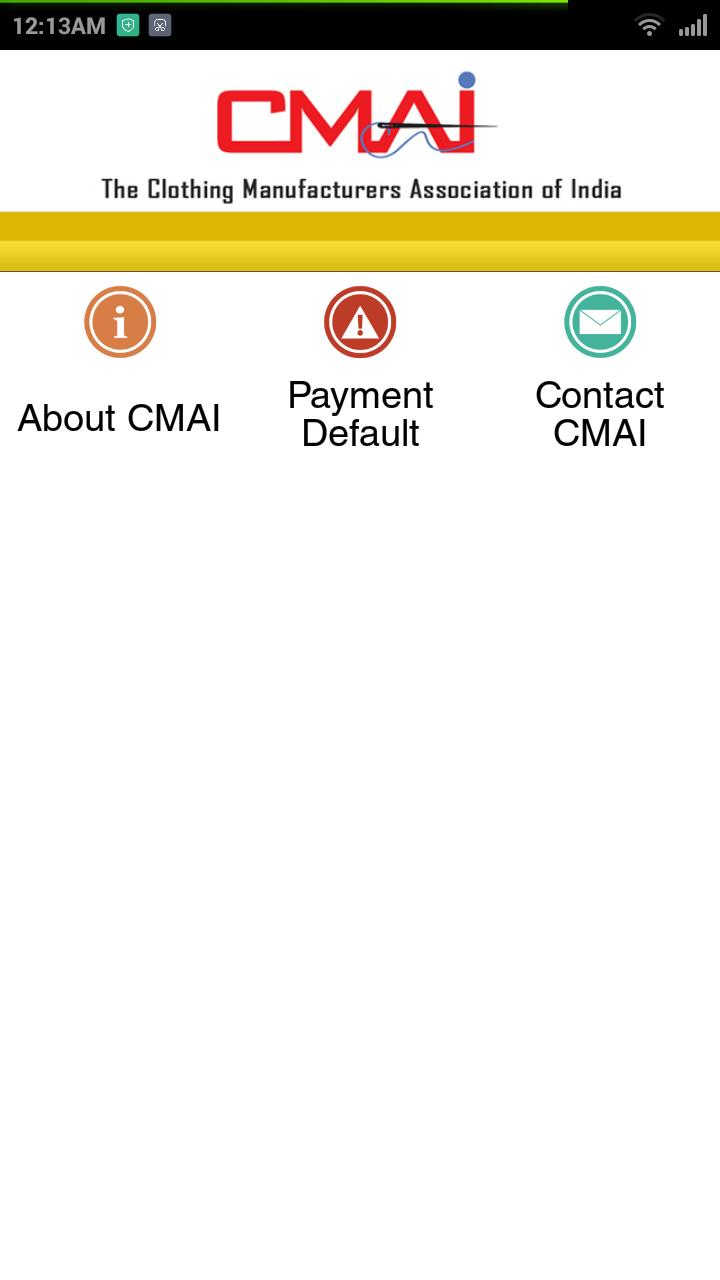Click the cellular signal strength icon

[692, 24]
